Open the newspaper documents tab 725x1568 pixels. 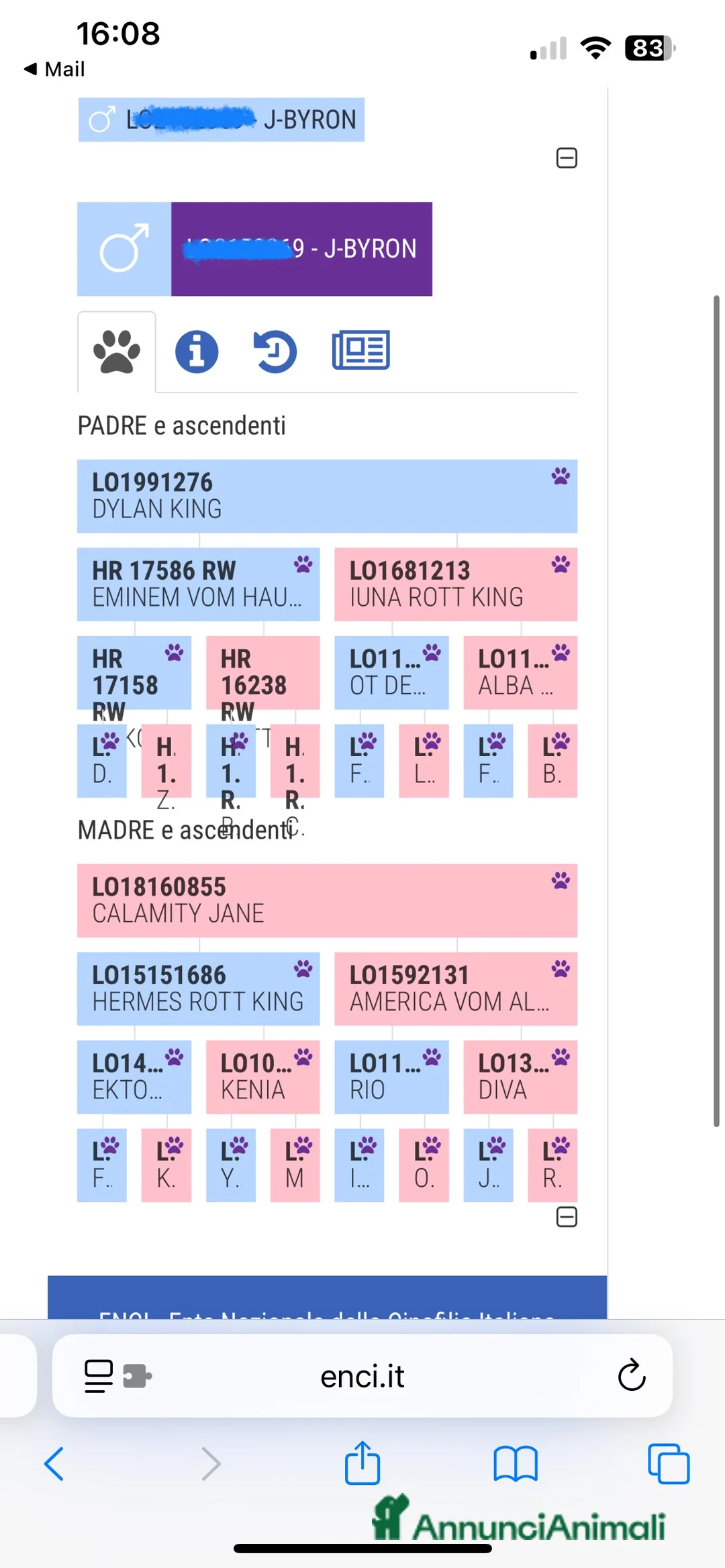tap(360, 350)
